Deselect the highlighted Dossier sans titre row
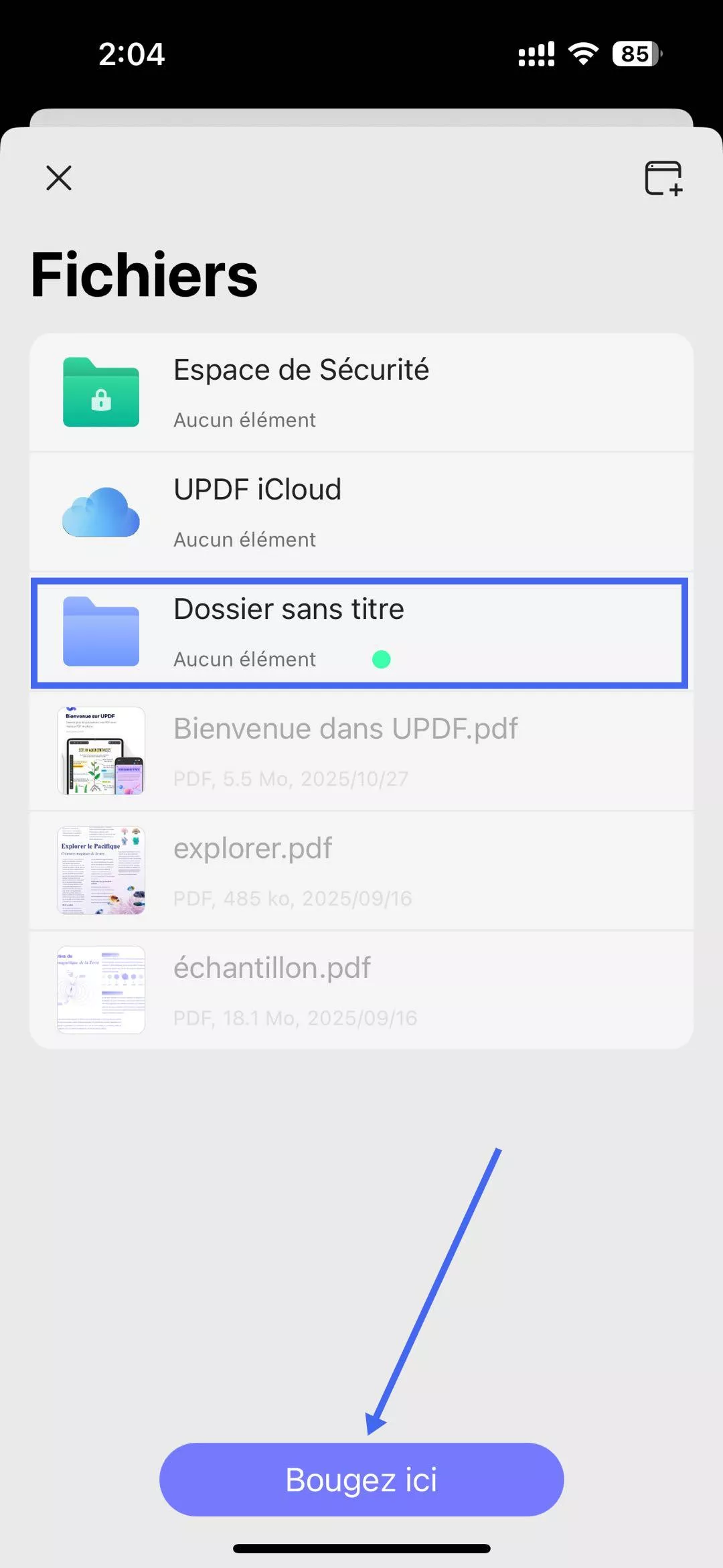 361,631
